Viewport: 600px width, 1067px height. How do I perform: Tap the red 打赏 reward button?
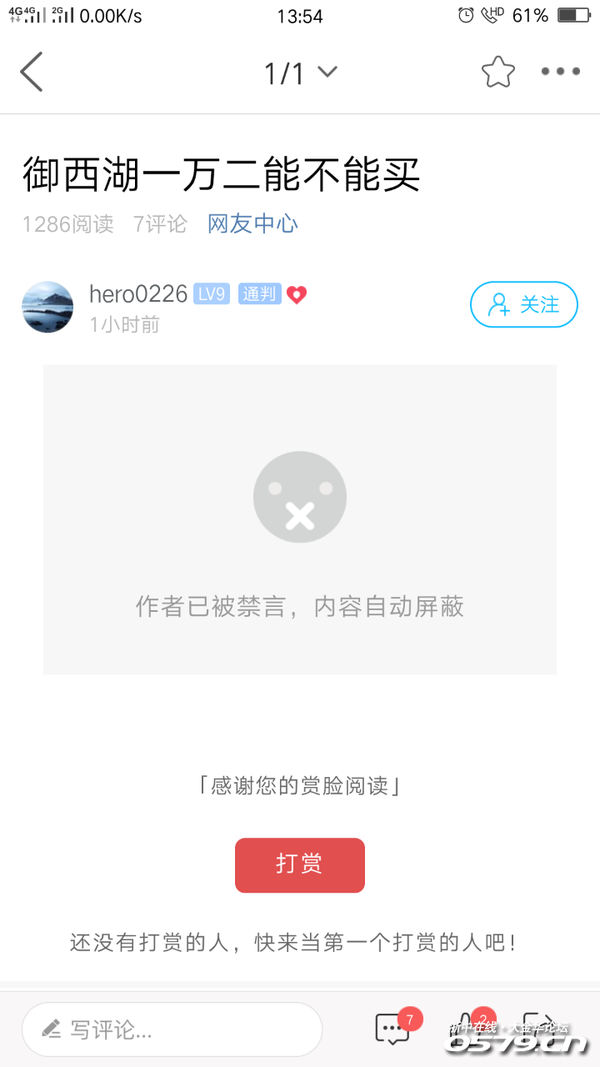(300, 865)
